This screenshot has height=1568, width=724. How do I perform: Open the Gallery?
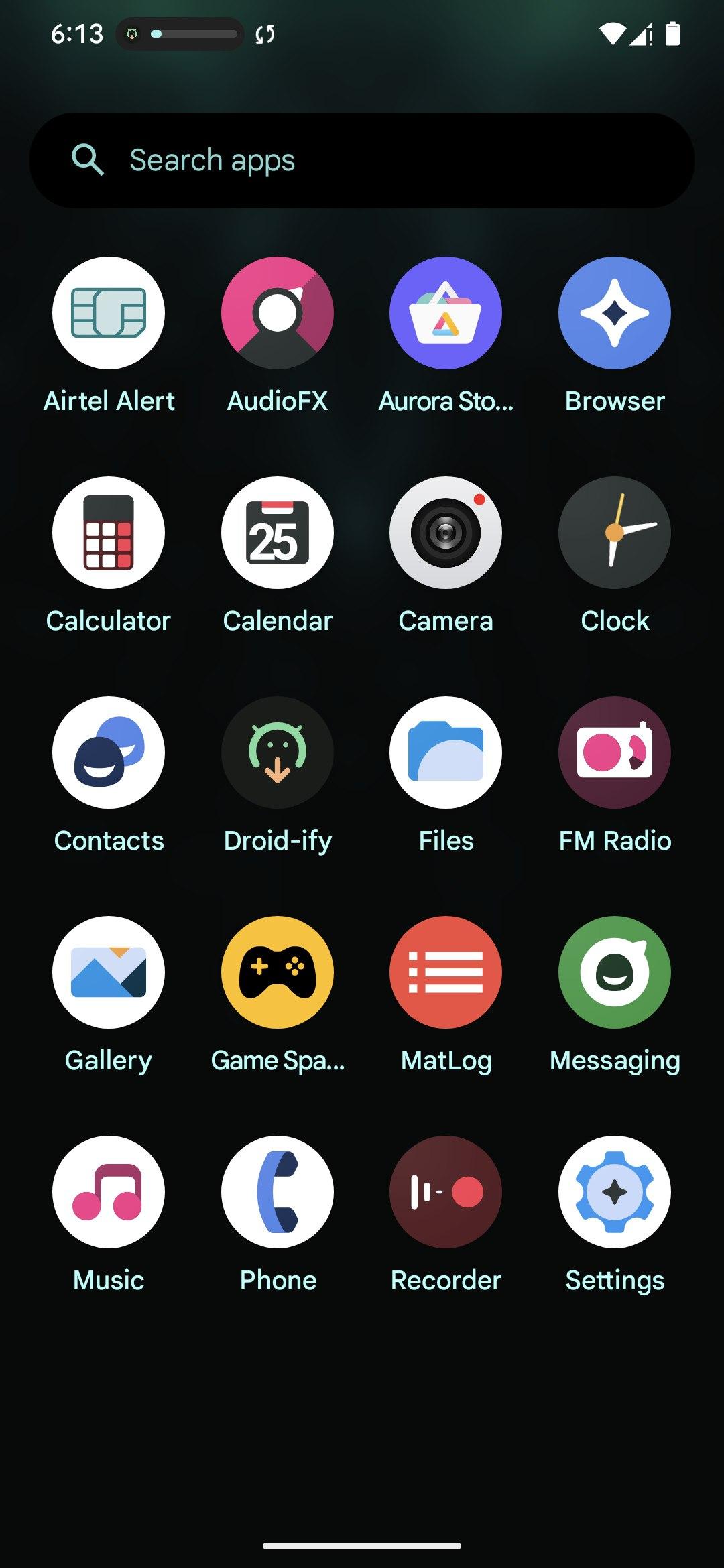[x=109, y=972]
